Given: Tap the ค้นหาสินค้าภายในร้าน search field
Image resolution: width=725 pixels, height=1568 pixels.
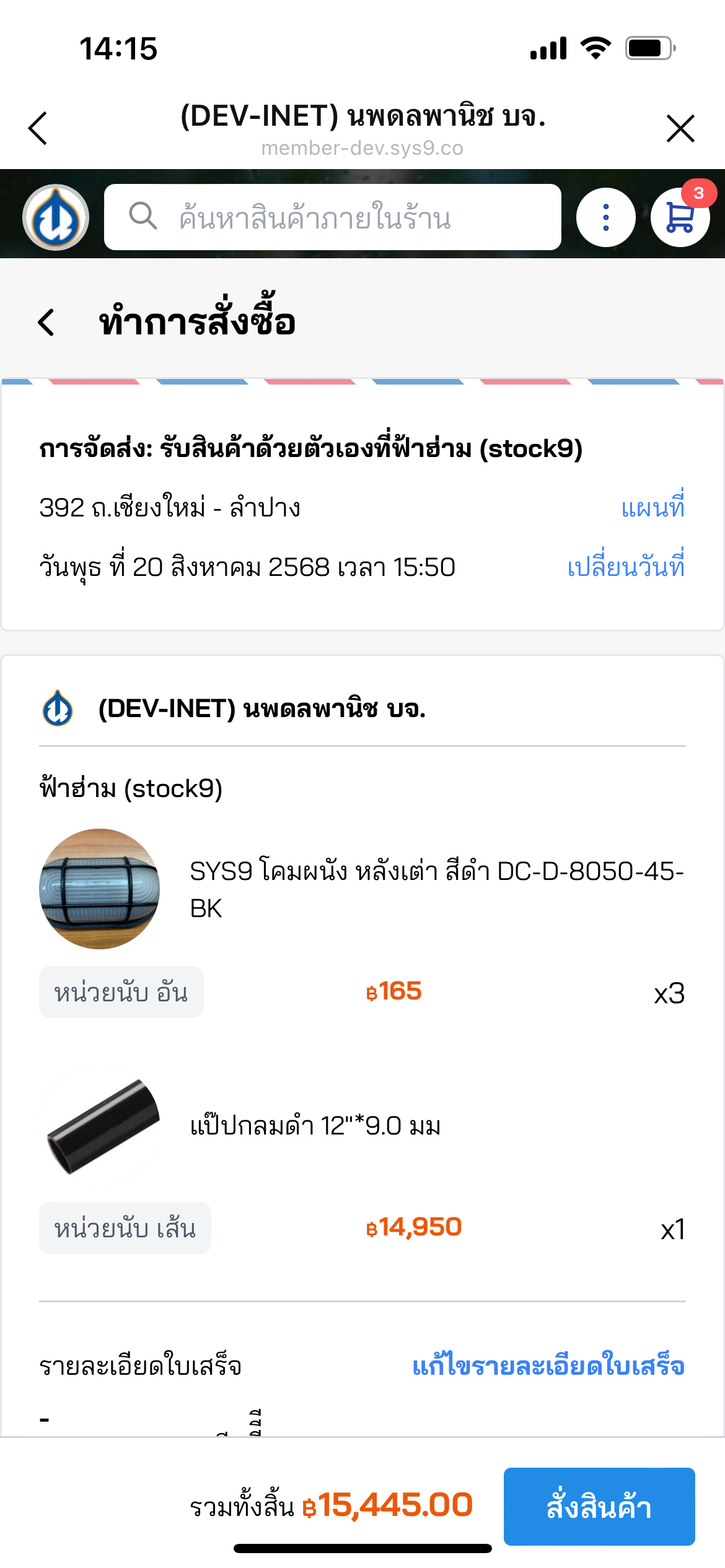Looking at the screenshot, I should (332, 217).
